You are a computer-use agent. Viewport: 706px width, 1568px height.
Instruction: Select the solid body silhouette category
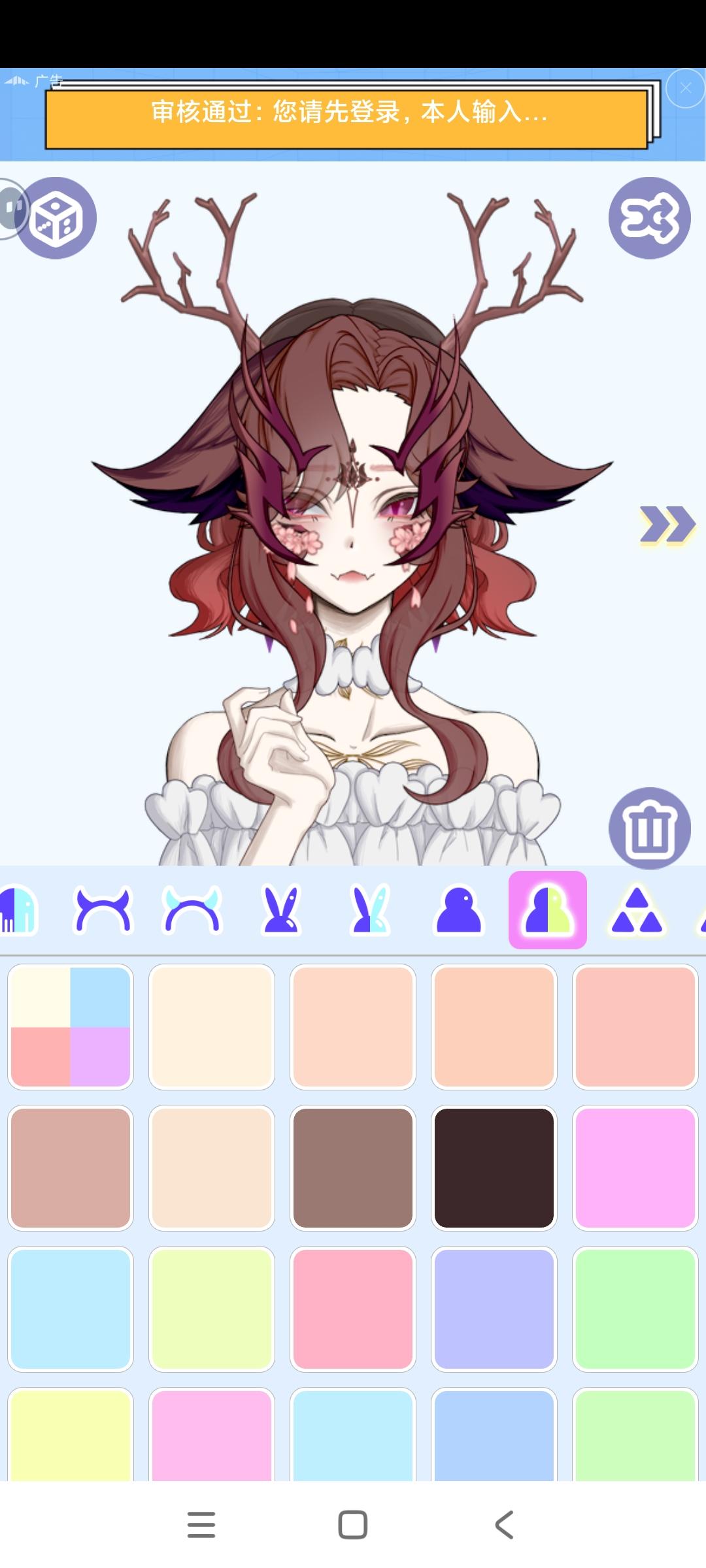[458, 909]
